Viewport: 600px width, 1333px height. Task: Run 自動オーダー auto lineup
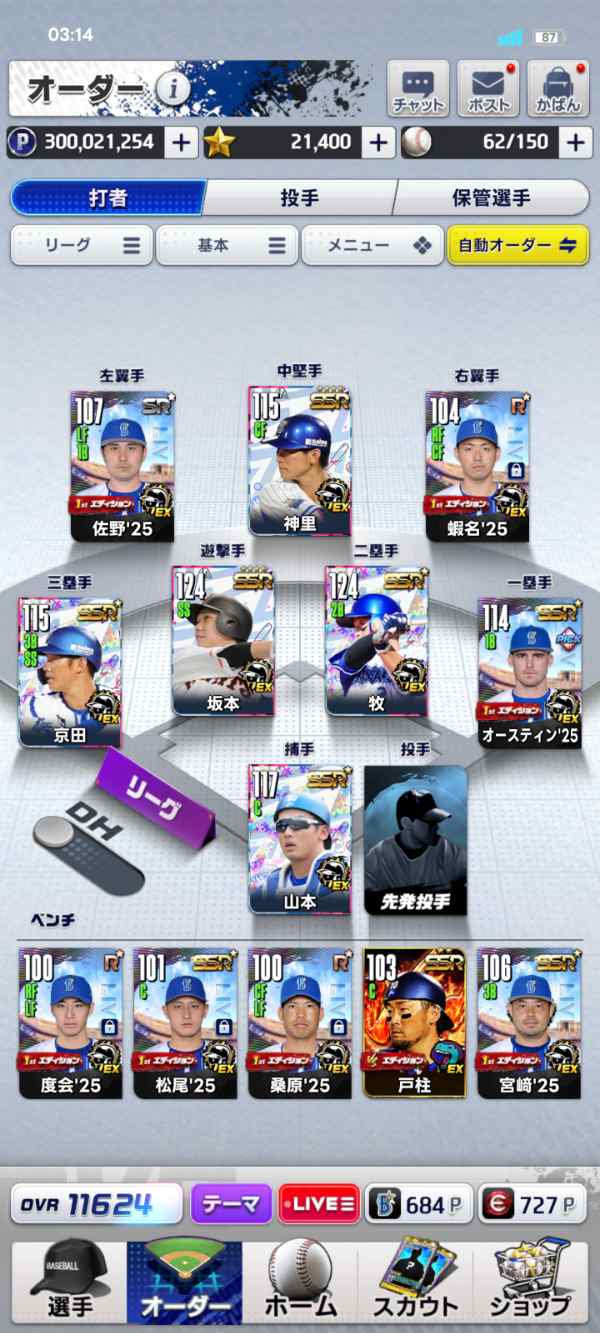(x=518, y=245)
